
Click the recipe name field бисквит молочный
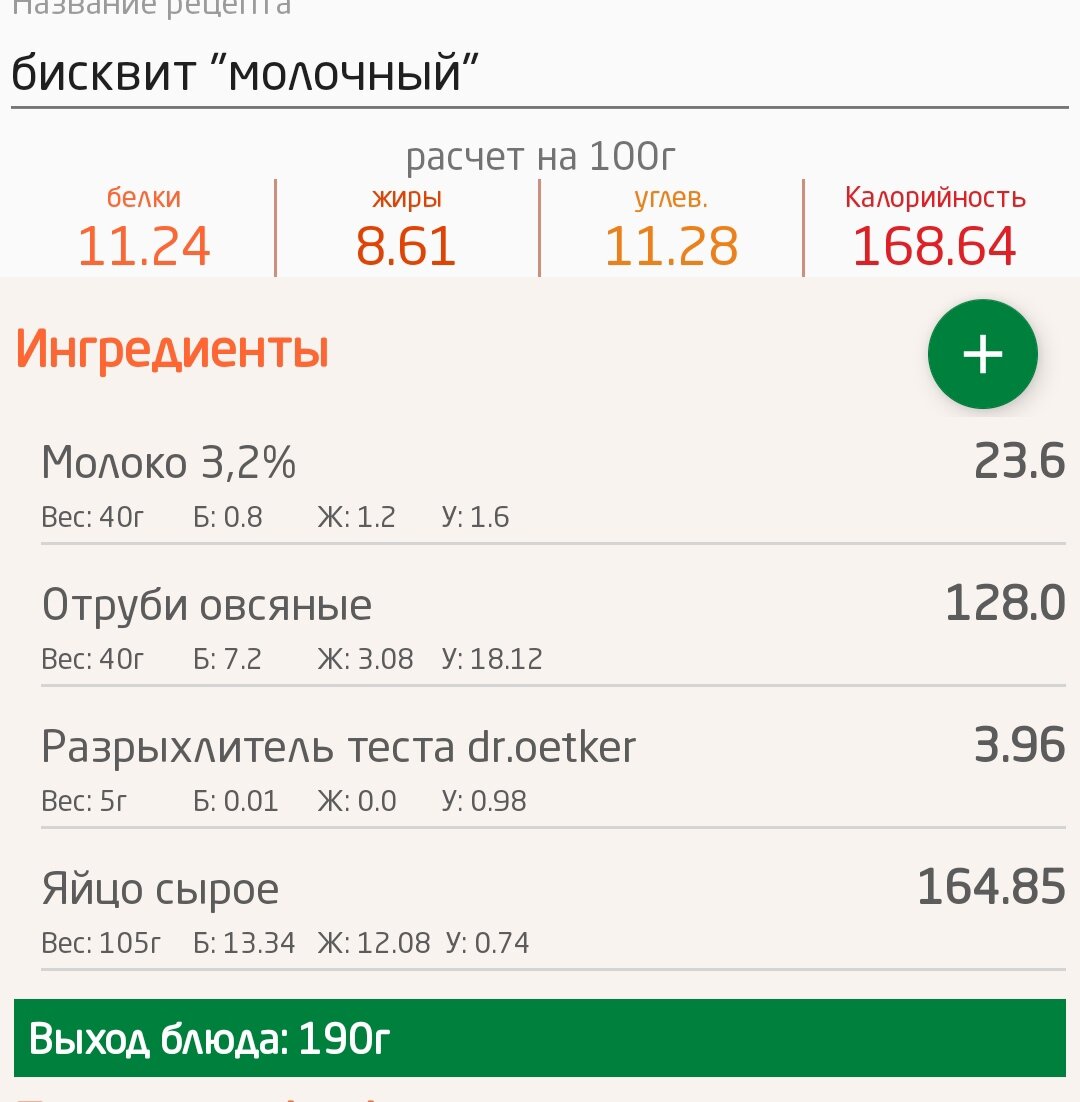(x=244, y=67)
